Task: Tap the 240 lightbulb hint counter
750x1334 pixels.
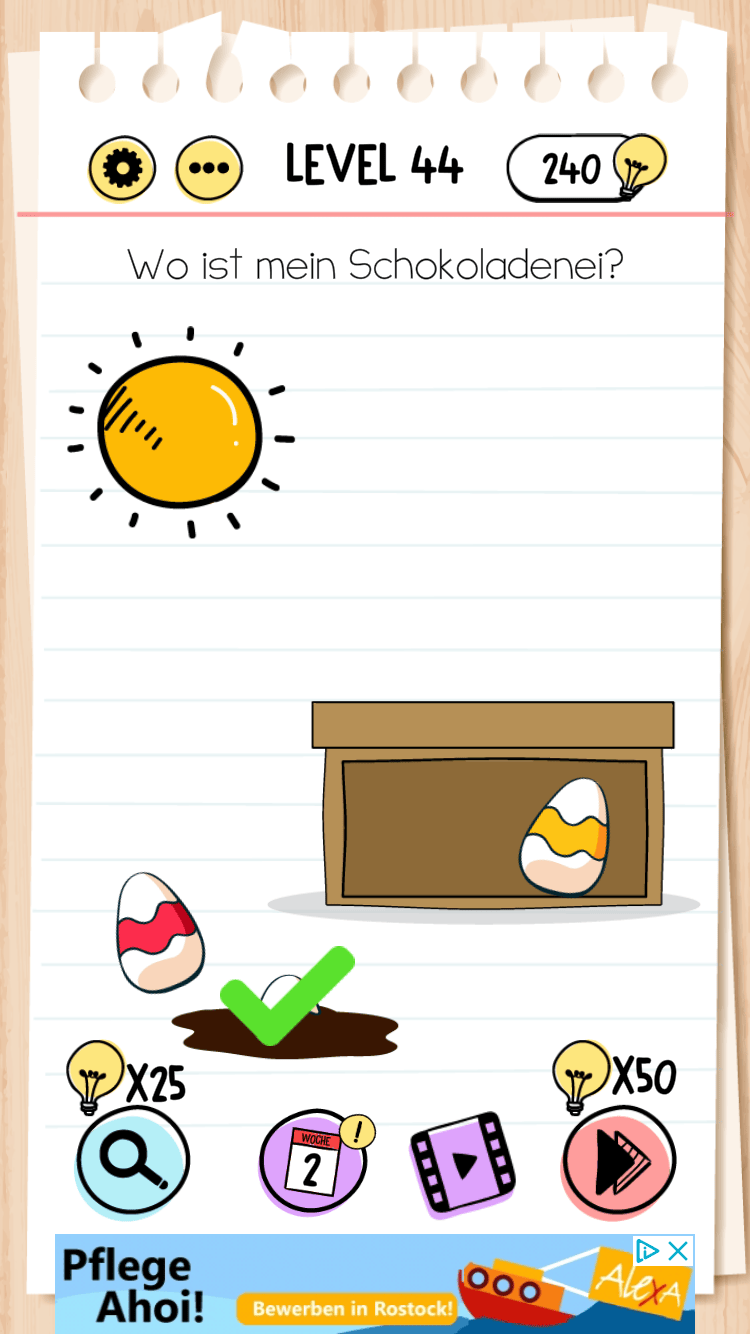Action: 585,168
